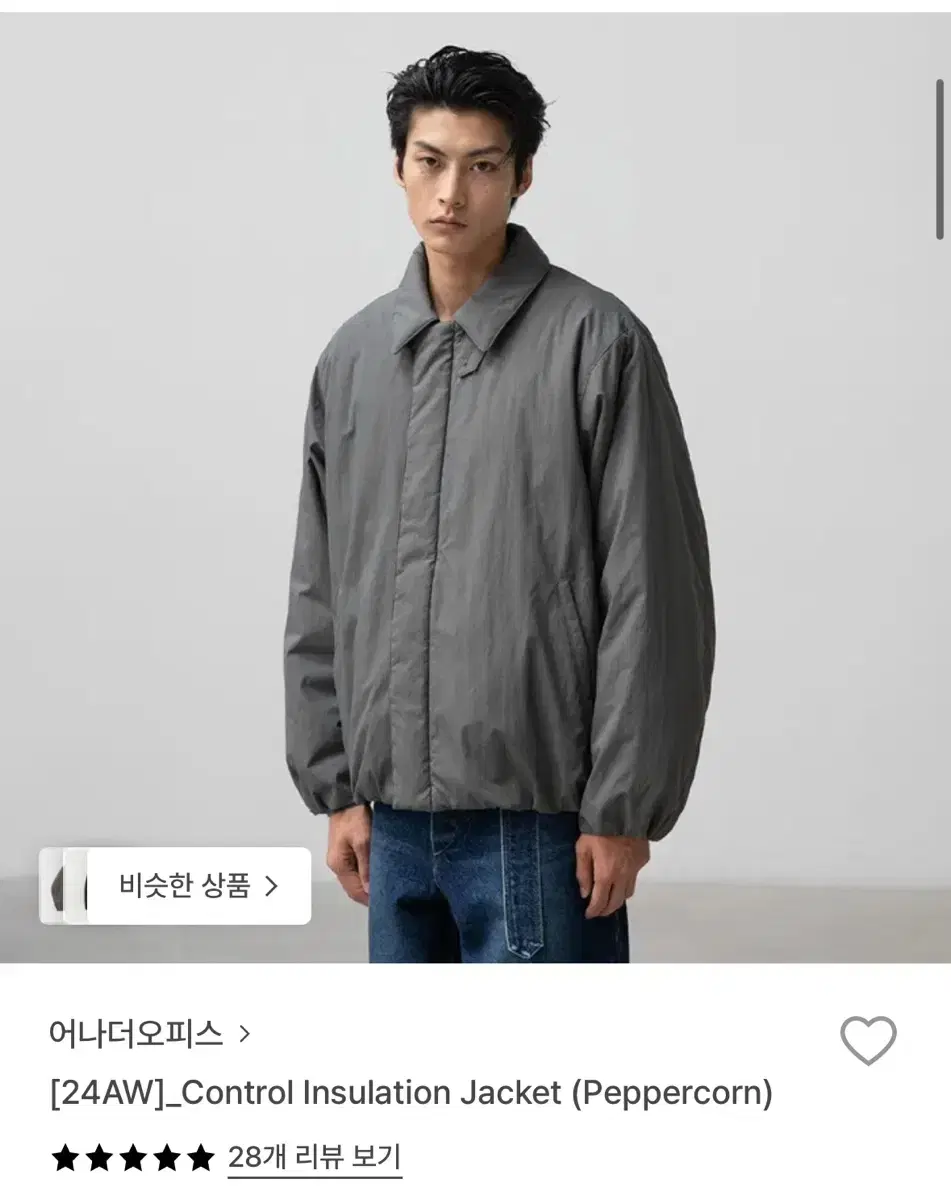Viewport: 951px width, 1200px height.
Task: Select the stacked similar-product thumbnail
Action: tap(65, 886)
